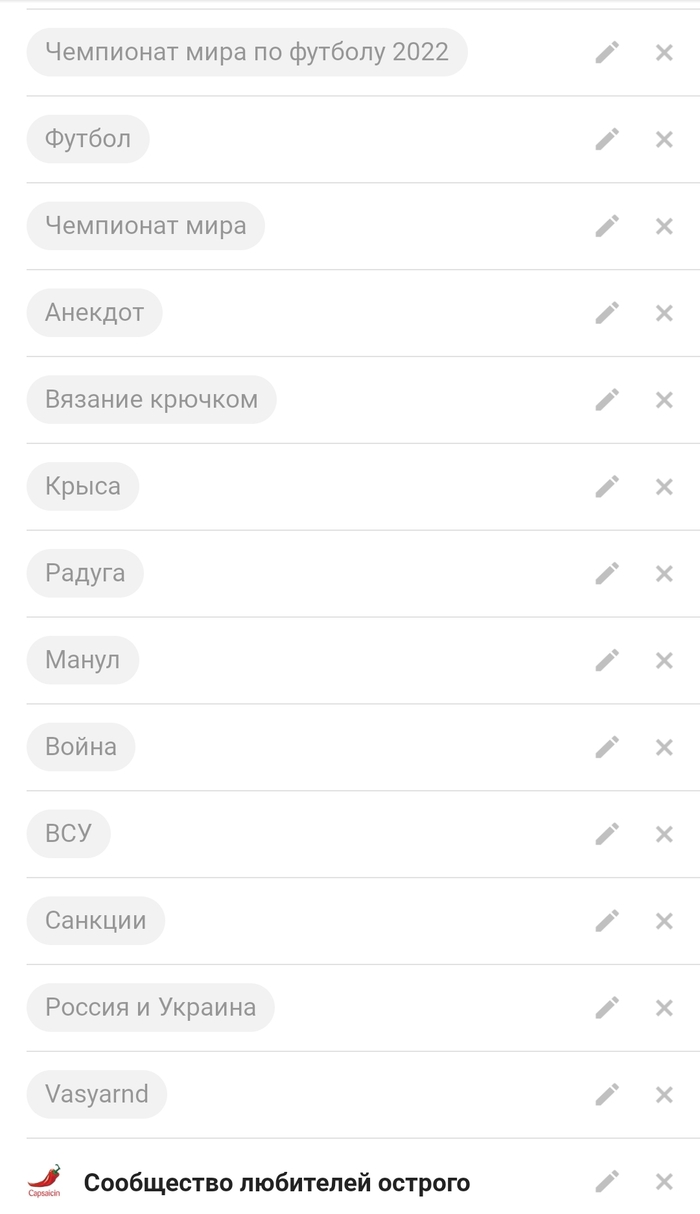Viewport: 700px width, 1214px height.
Task: Edit the Чемпионат мира tag
Action: 607,226
